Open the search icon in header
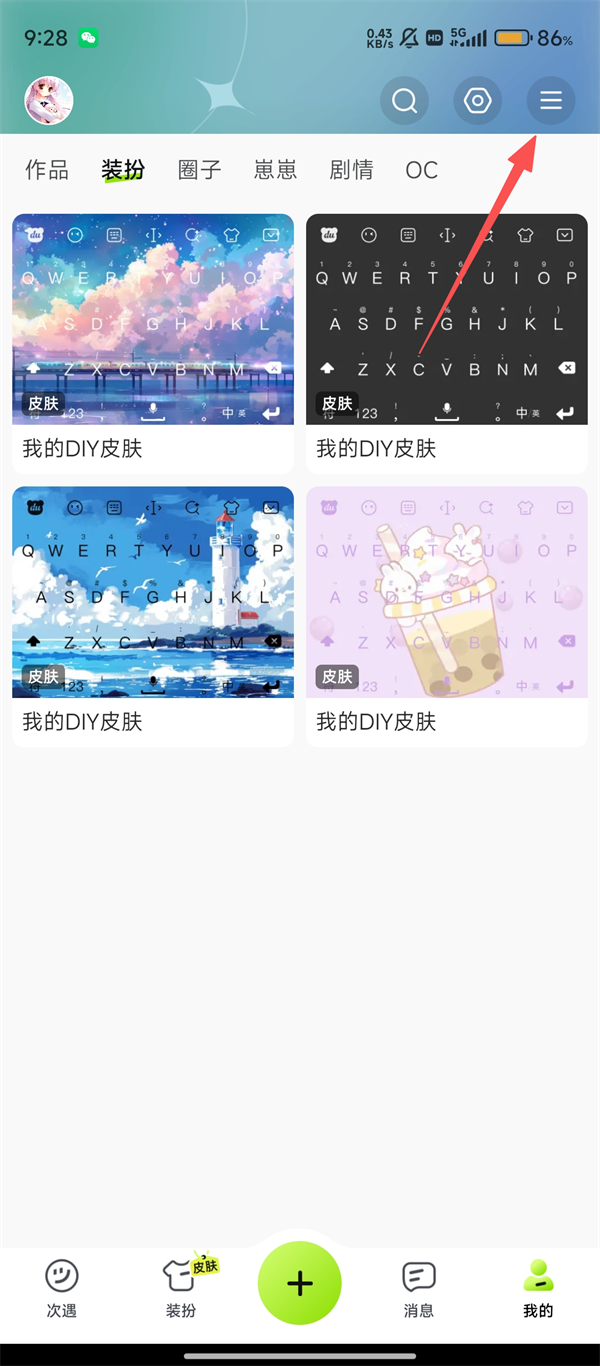The width and height of the screenshot is (600, 1366). coord(404,101)
